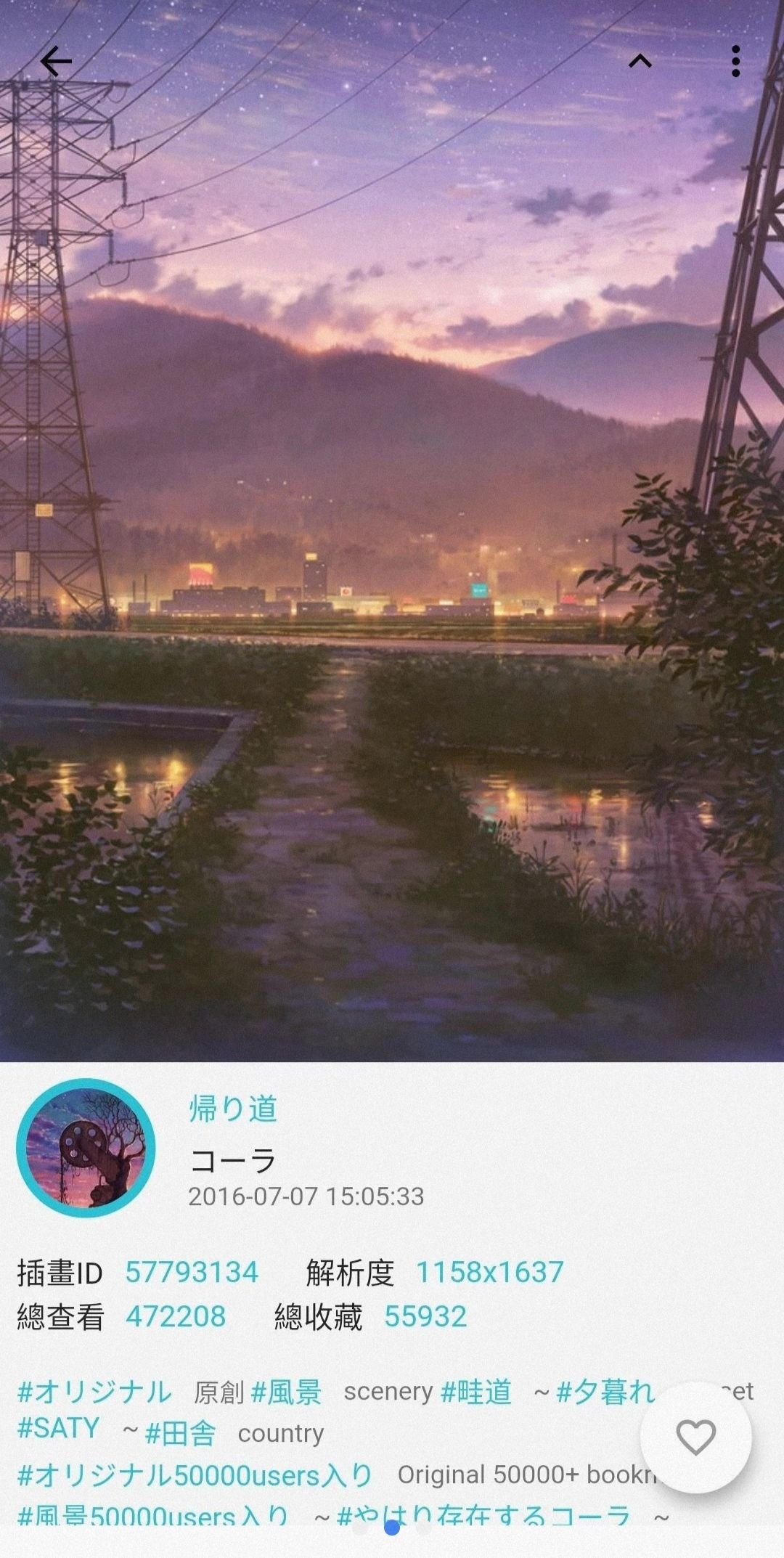Tap the upward chevron icon
Viewport: 784px width, 1558px height.
640,62
